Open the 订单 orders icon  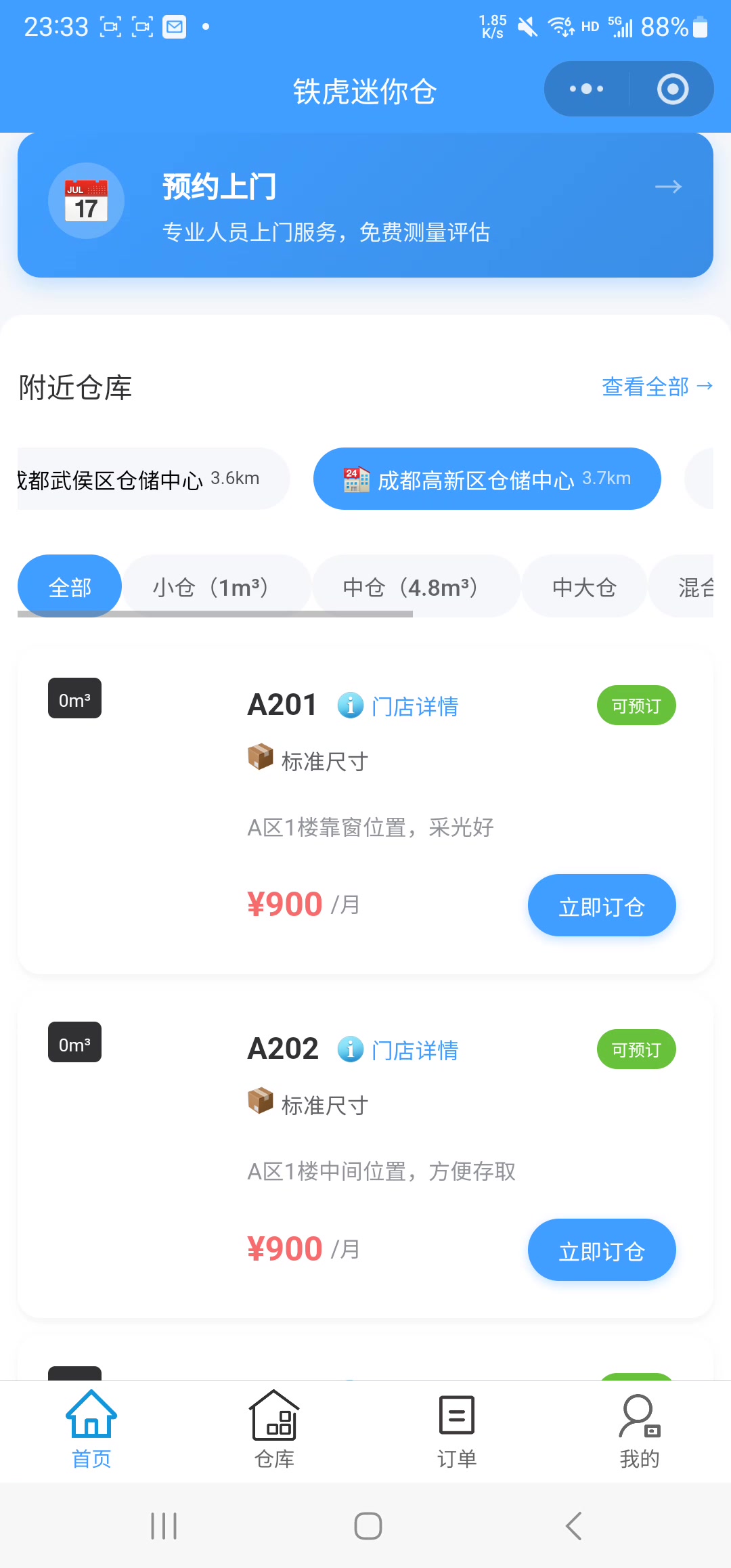[x=456, y=1415]
